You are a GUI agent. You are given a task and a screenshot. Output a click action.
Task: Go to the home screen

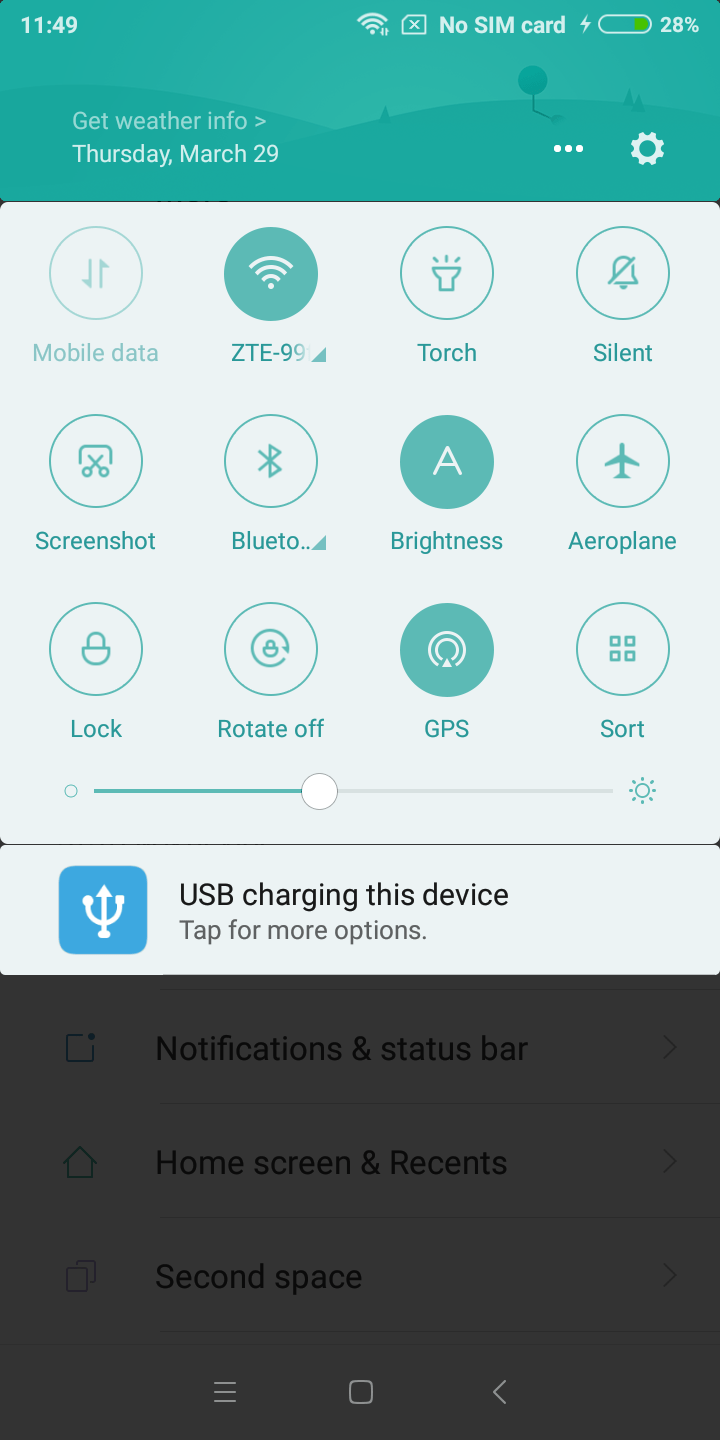click(361, 1392)
